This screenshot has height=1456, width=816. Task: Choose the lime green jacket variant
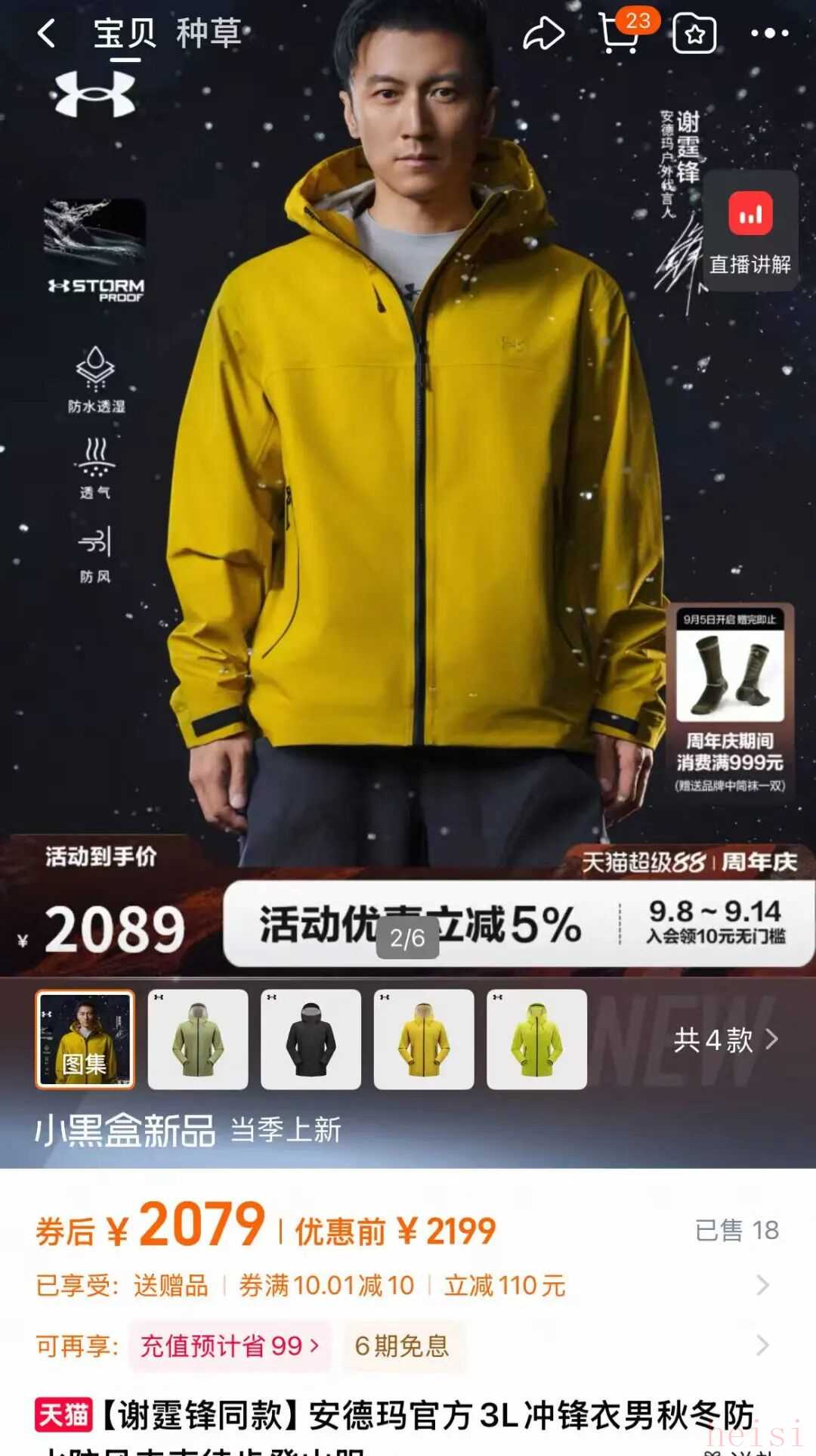536,1039
